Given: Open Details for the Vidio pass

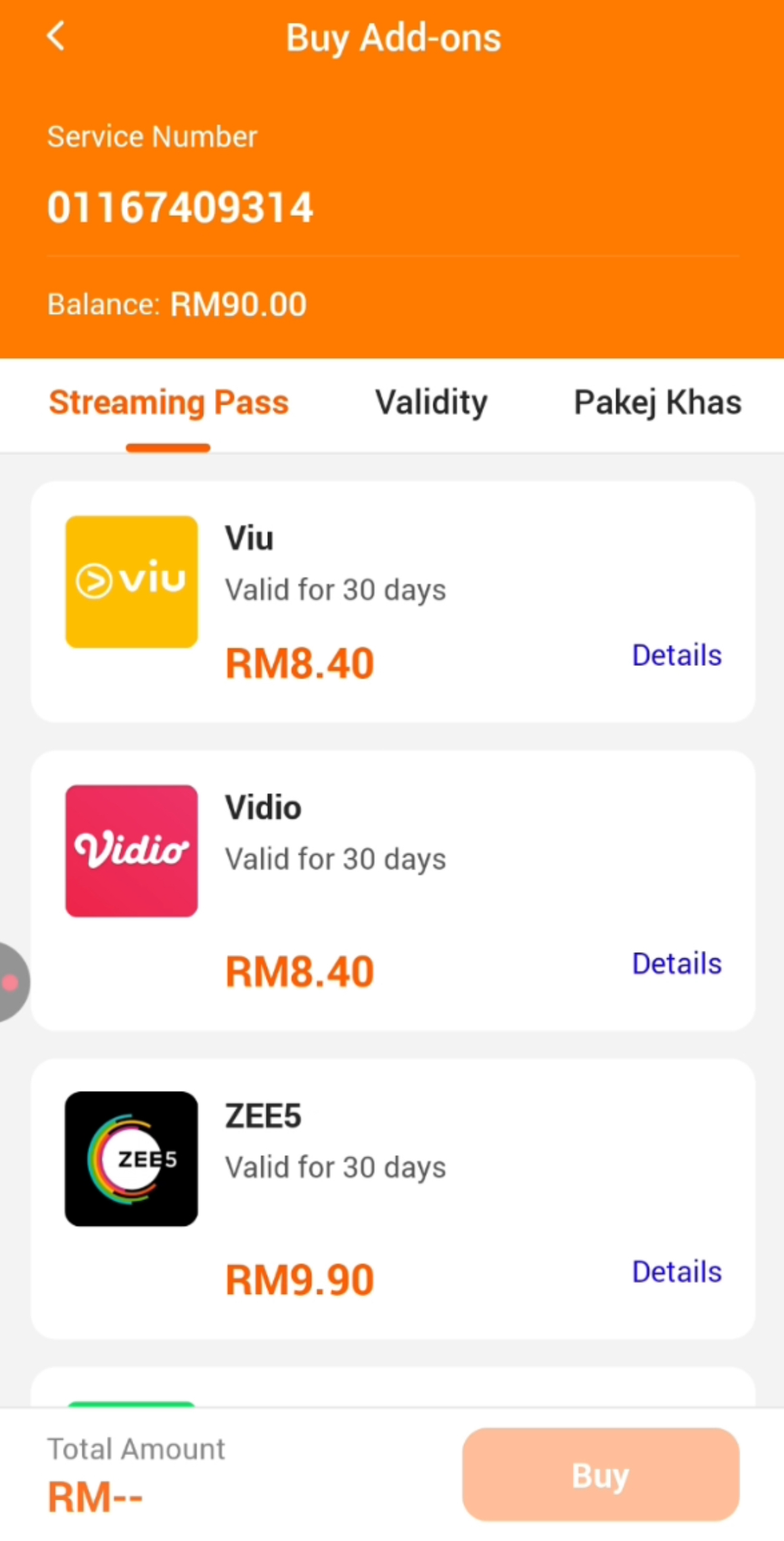Looking at the screenshot, I should (x=676, y=963).
